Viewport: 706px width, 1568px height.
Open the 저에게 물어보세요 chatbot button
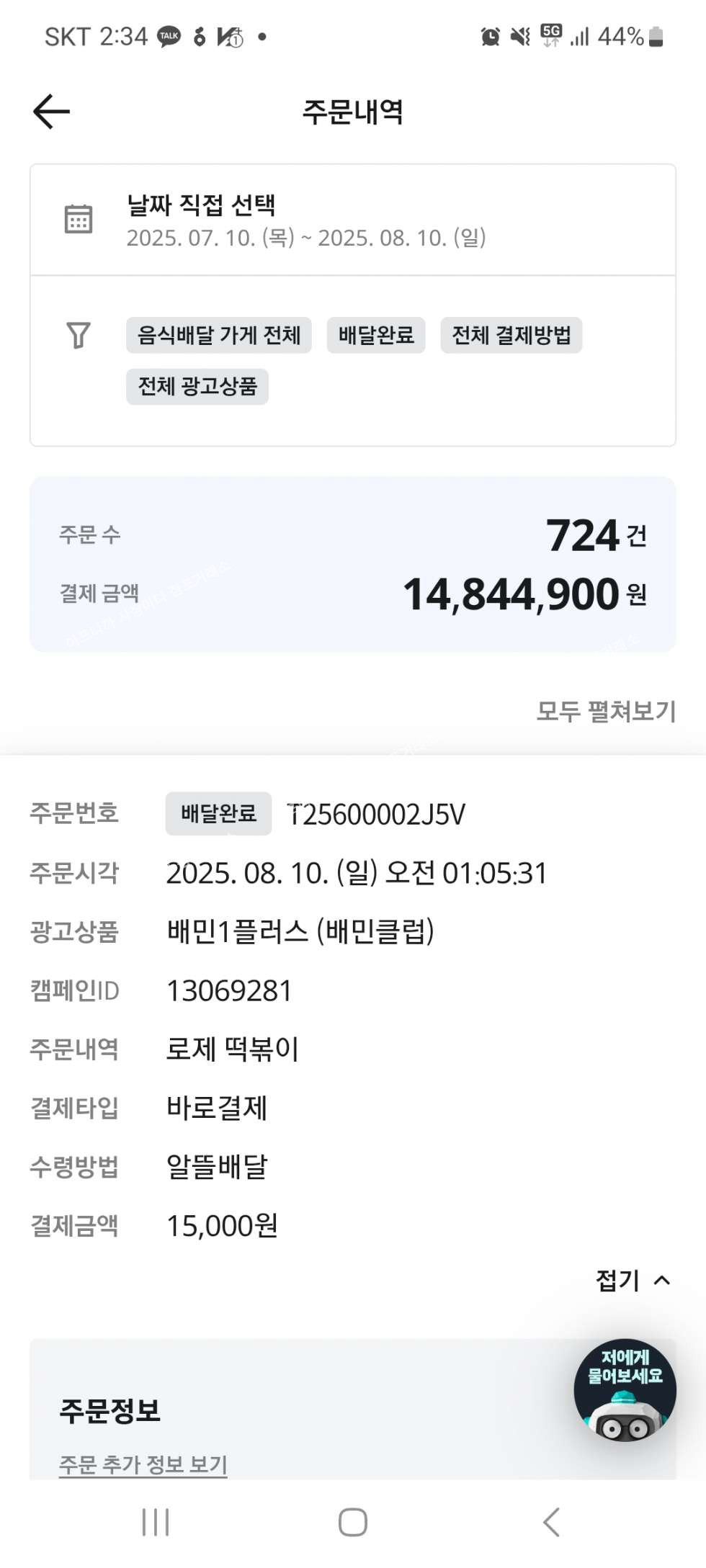coord(625,1390)
